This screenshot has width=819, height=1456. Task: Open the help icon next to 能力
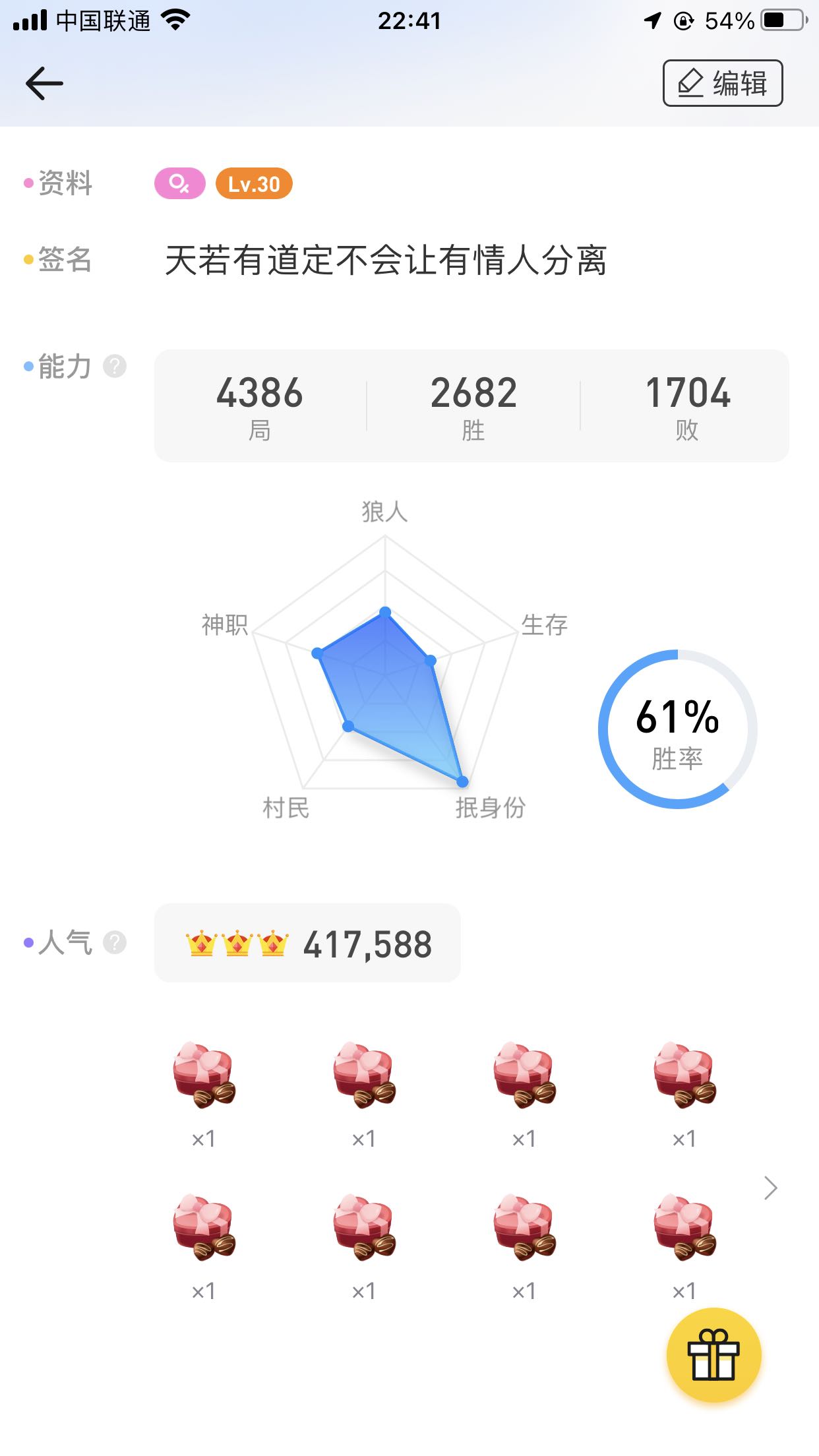point(115,366)
